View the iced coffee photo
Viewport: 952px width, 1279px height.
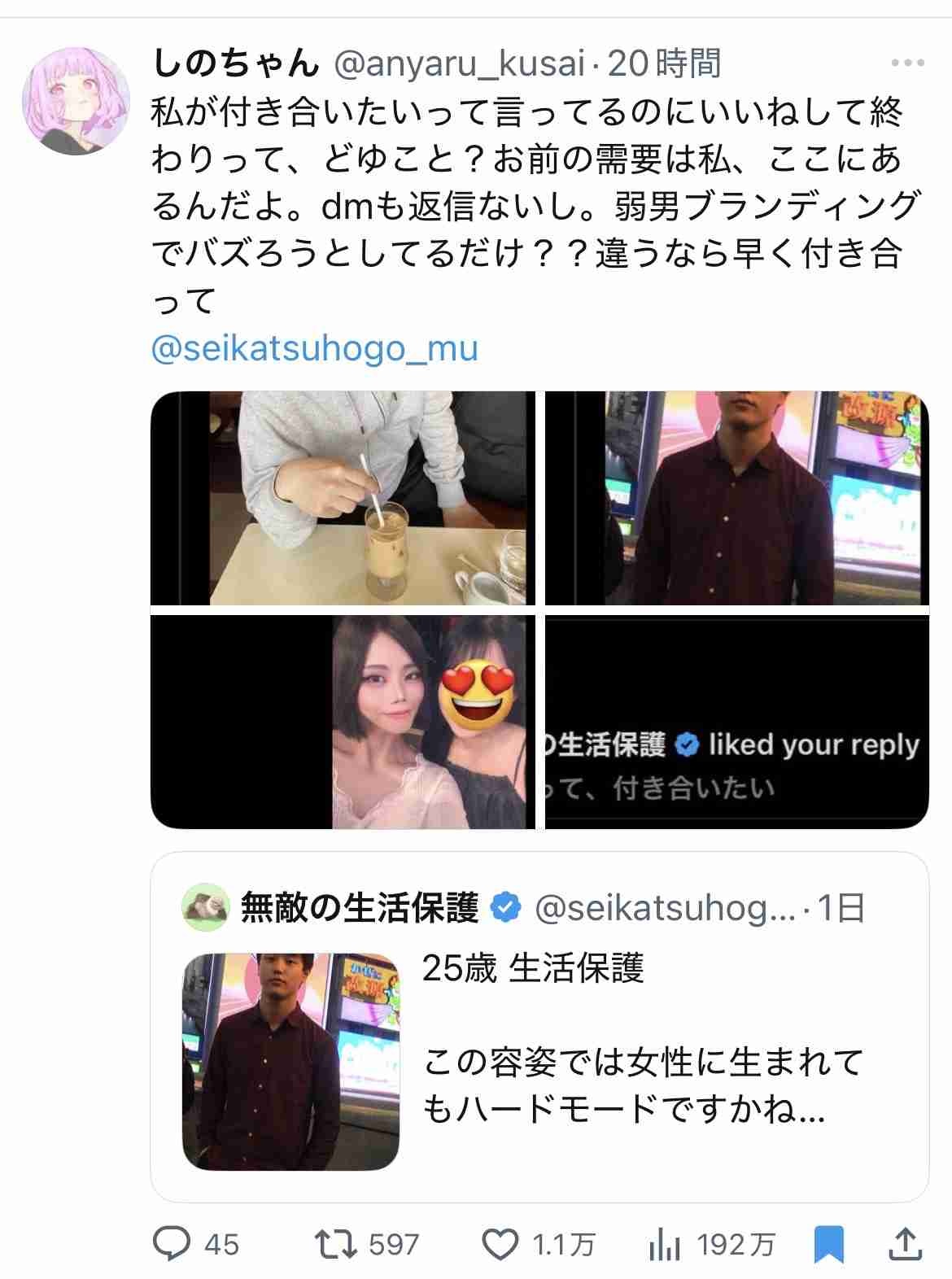click(x=343, y=498)
